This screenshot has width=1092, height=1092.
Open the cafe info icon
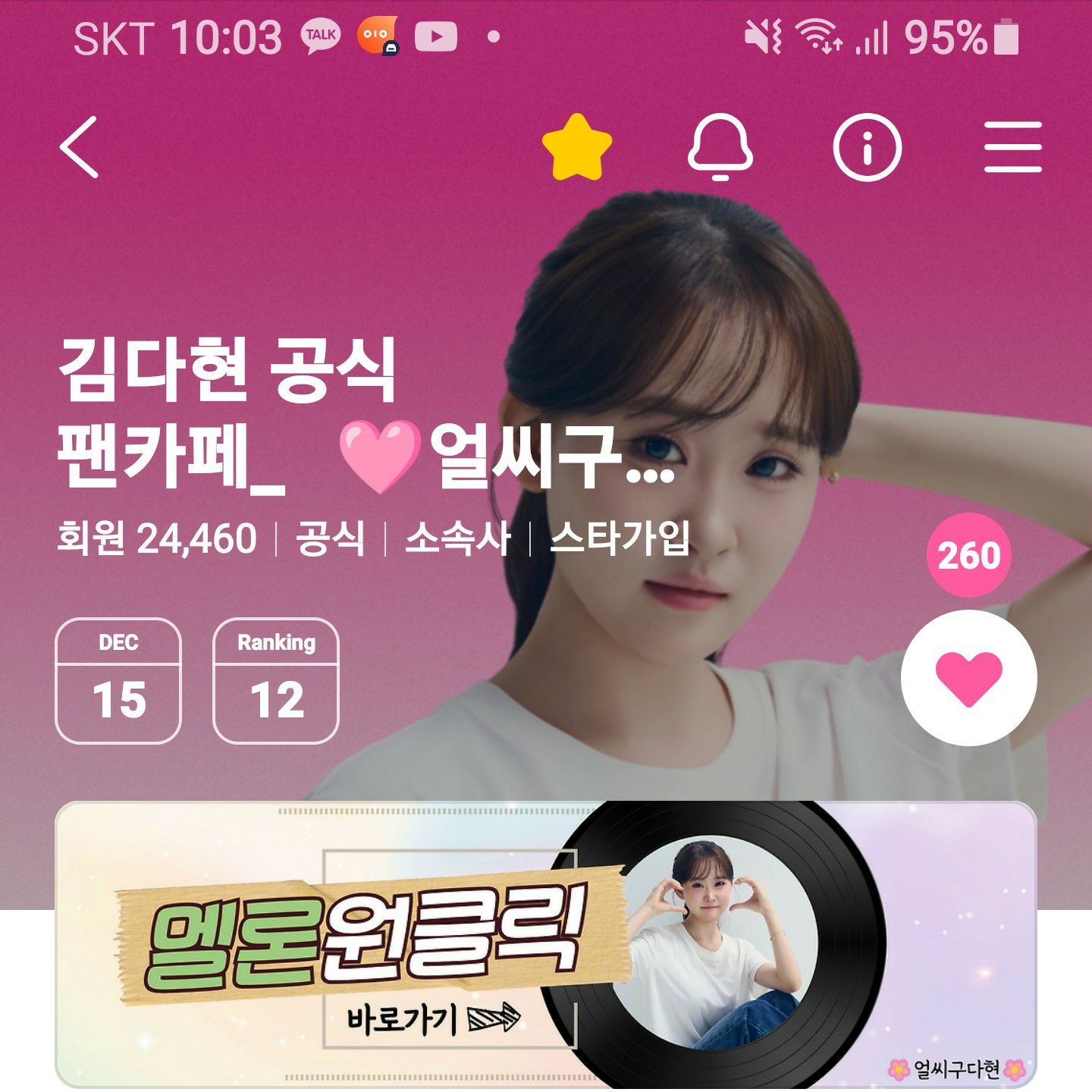point(867,147)
